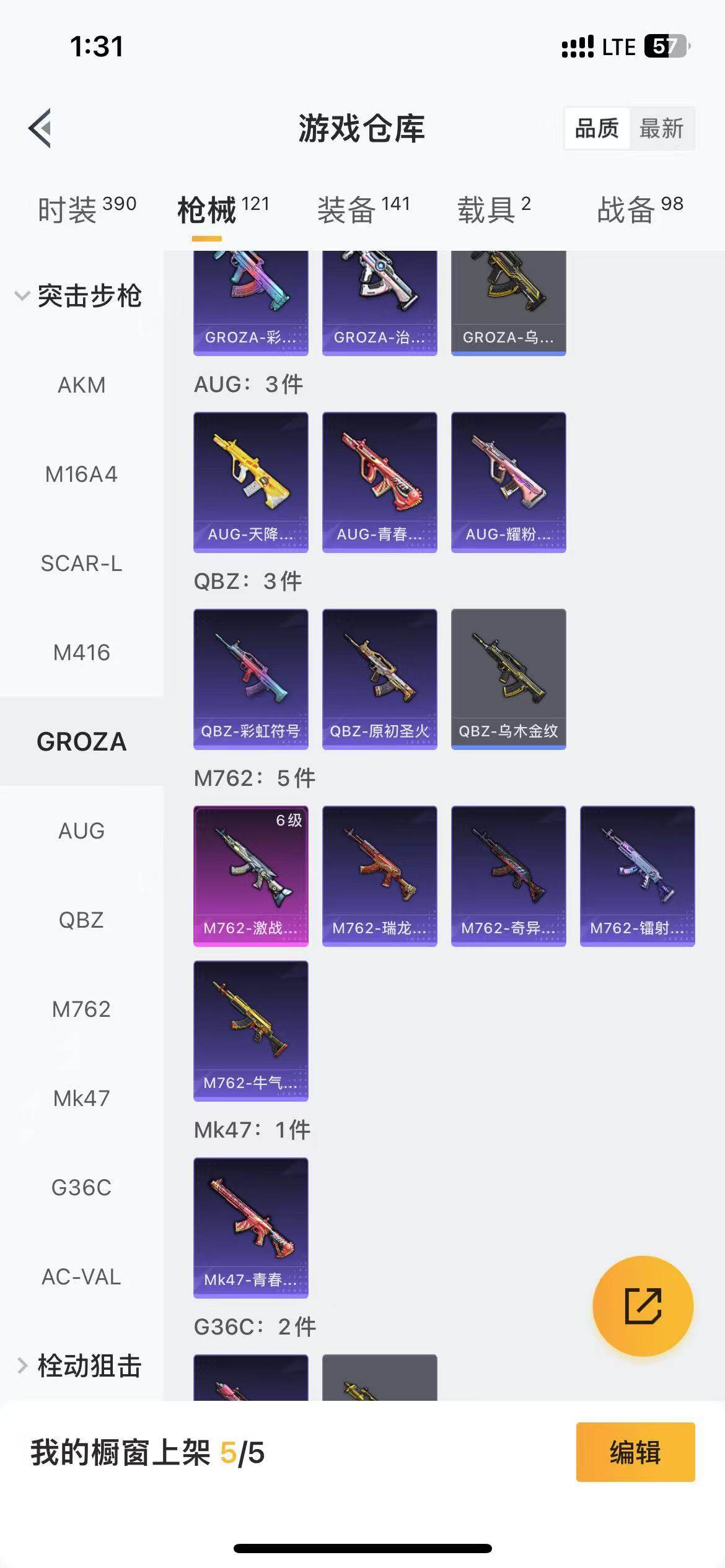Switch to the 装备 tab
725x1568 pixels.
pos(363,209)
